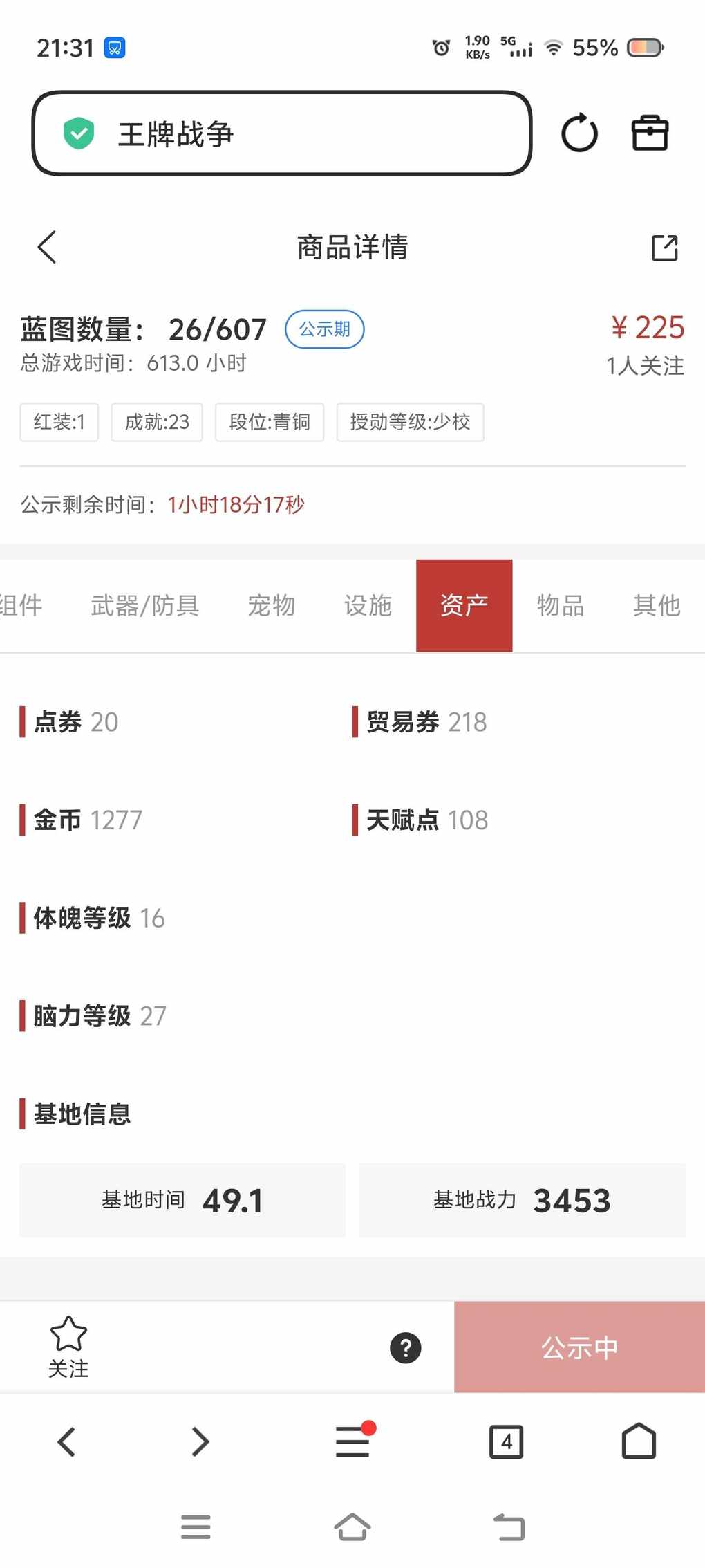The image size is (705, 1568).
Task: Switch to the 武器/防具 tab
Action: (x=145, y=606)
